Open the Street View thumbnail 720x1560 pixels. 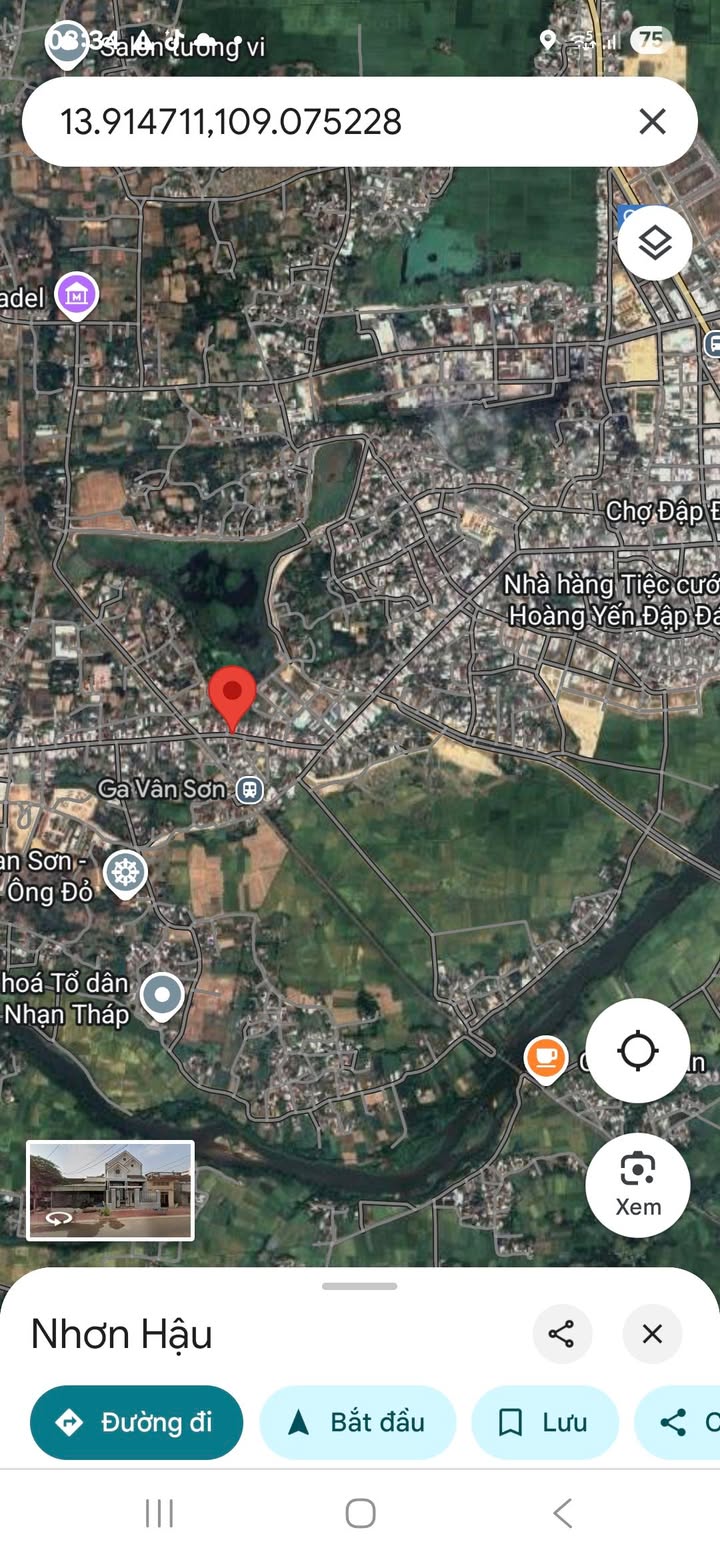[110, 1190]
